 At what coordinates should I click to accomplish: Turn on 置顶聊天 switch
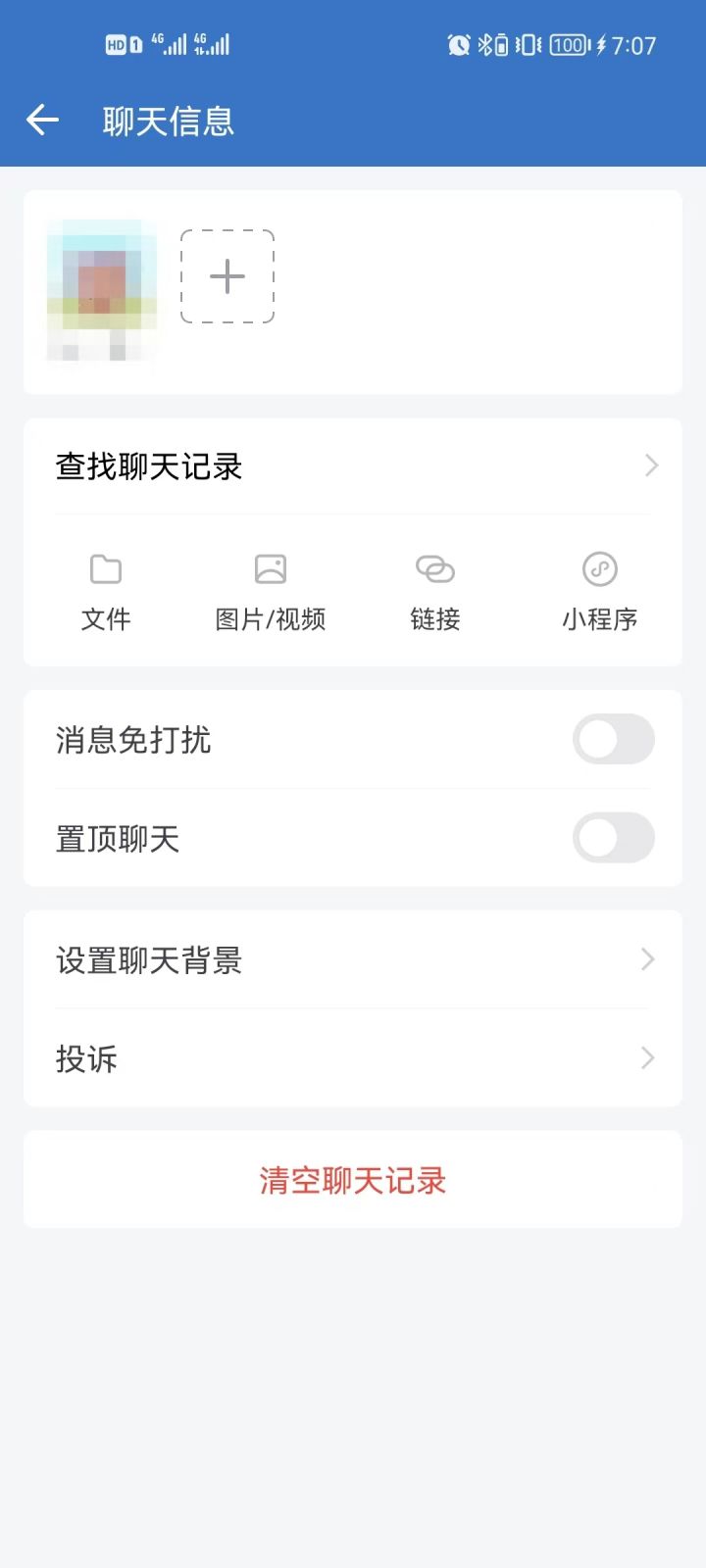click(613, 839)
